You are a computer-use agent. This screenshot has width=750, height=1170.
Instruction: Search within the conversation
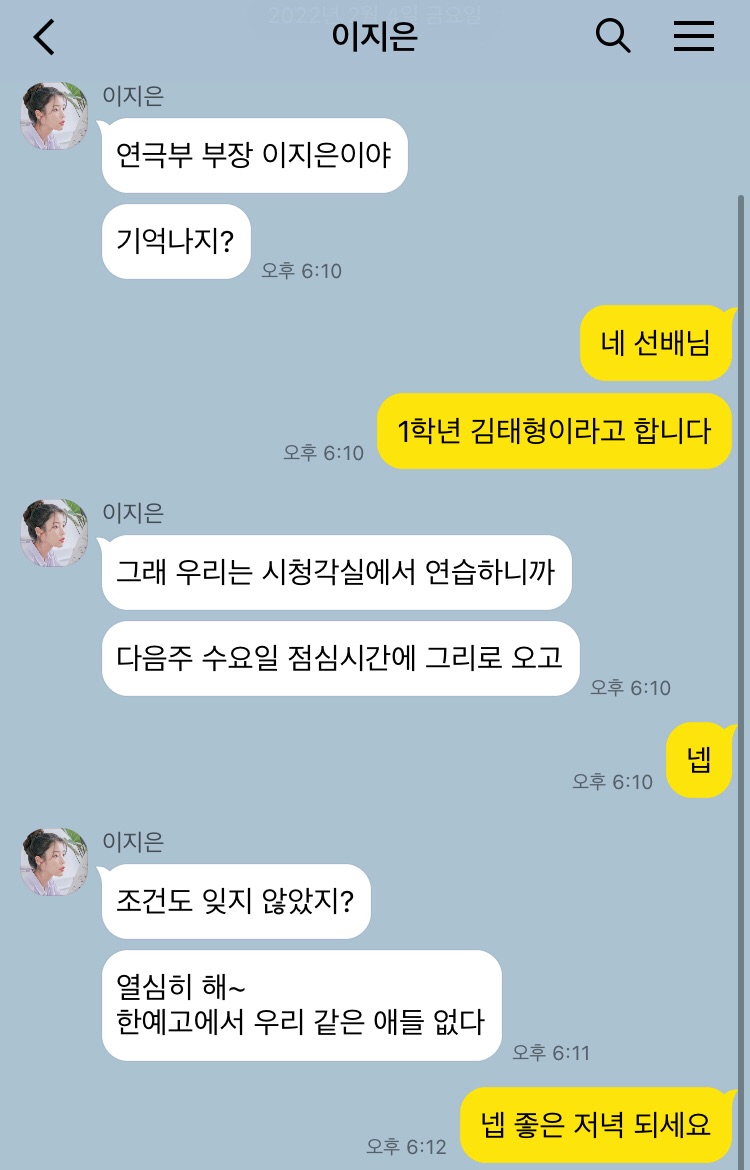point(613,36)
